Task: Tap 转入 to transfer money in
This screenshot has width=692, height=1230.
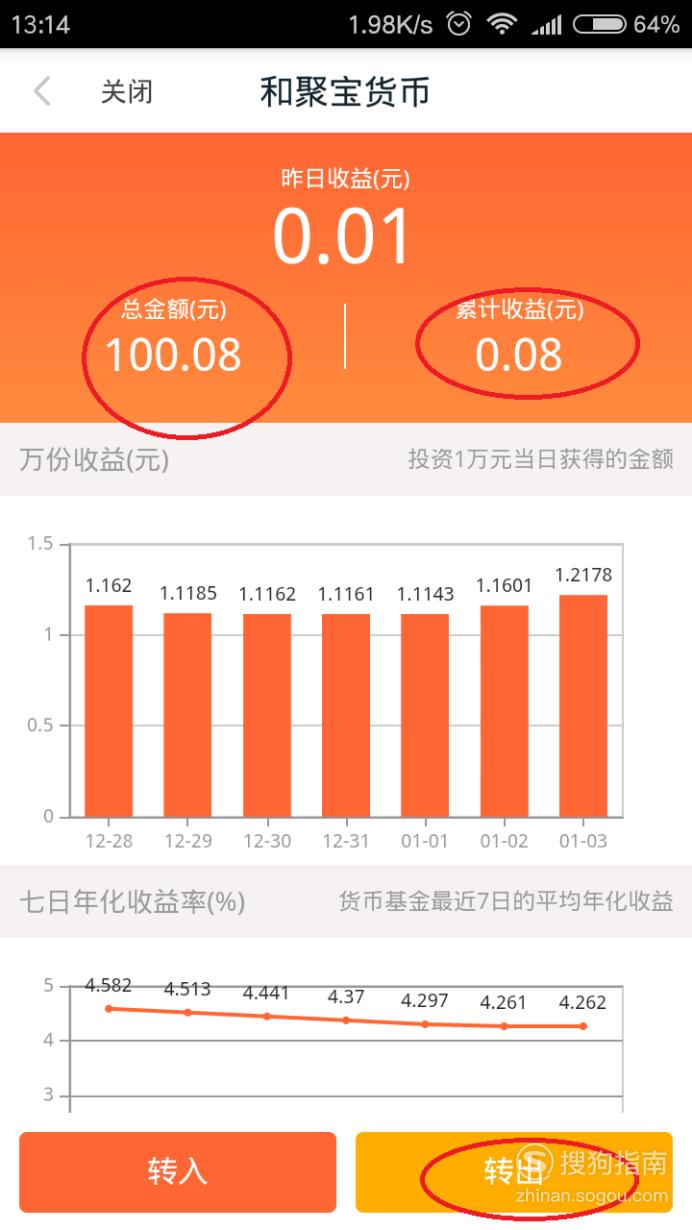Action: coord(177,1171)
